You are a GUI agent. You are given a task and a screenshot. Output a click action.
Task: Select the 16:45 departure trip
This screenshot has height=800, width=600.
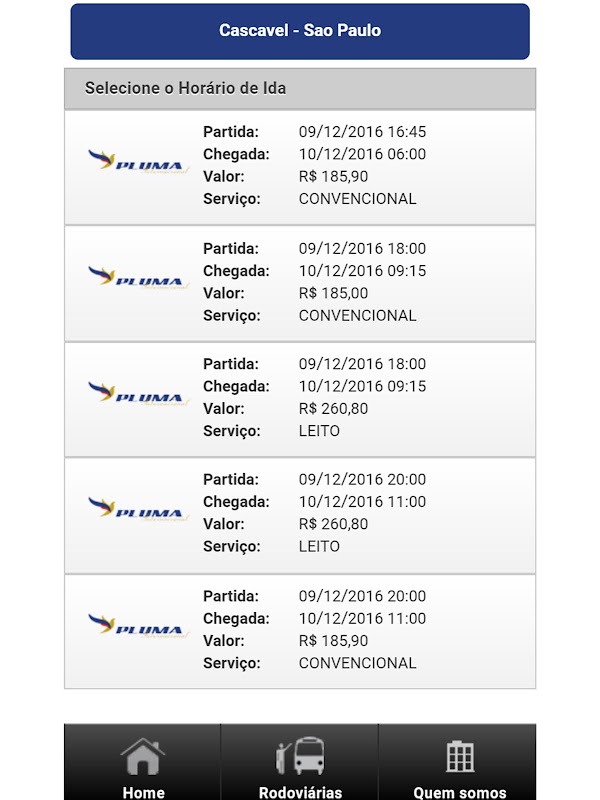[300, 166]
